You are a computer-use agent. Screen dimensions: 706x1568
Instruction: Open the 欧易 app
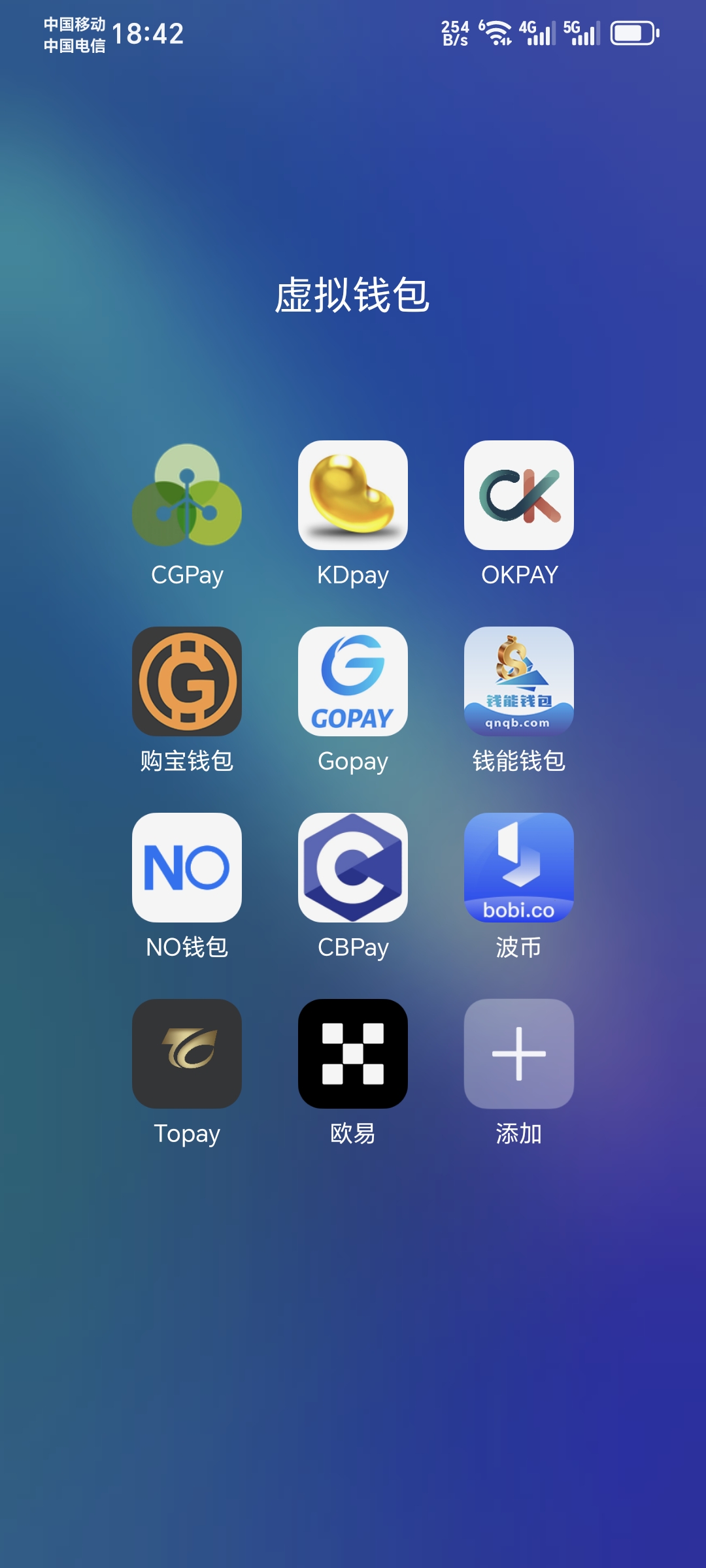tap(353, 1054)
